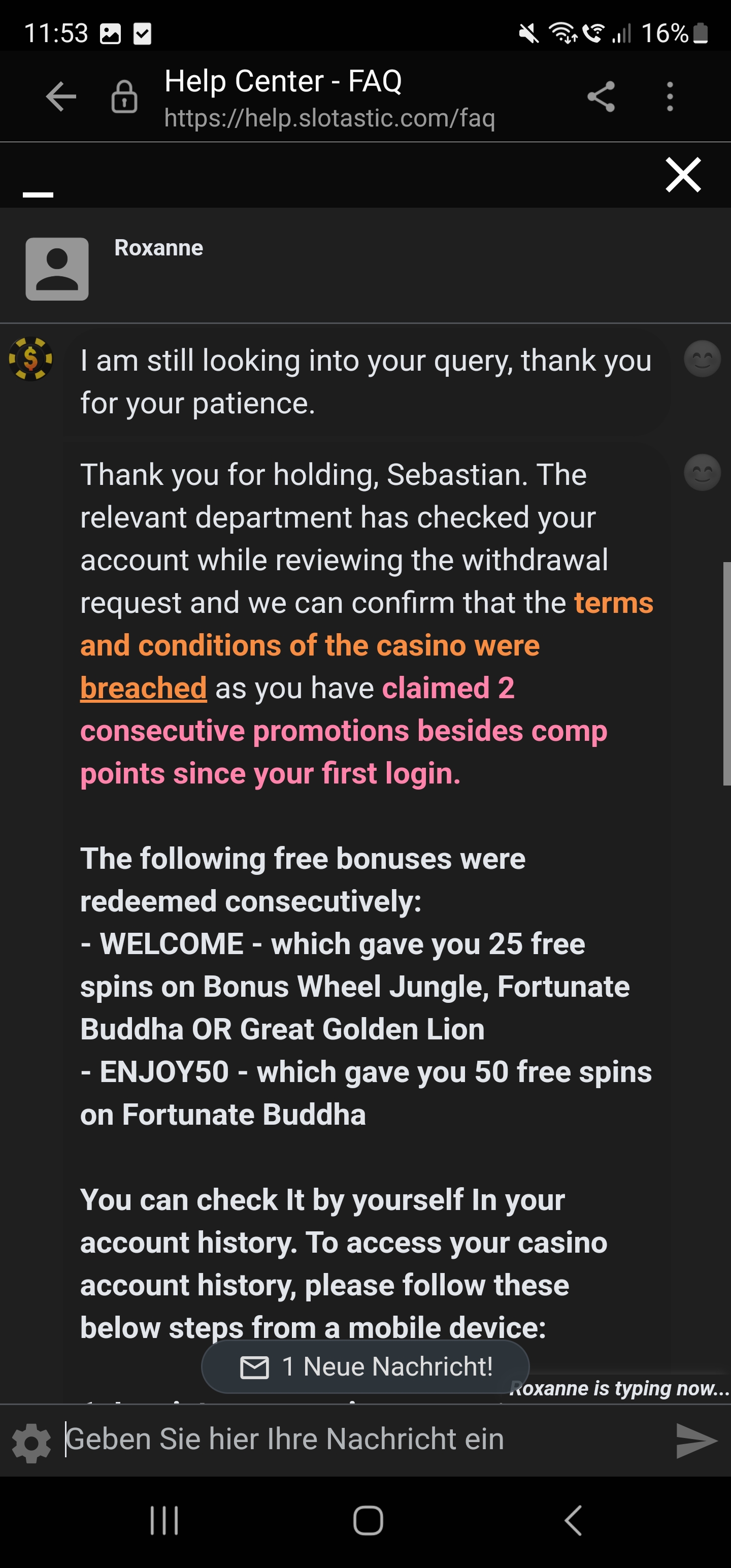Open the browser overflow menu

coord(670,96)
